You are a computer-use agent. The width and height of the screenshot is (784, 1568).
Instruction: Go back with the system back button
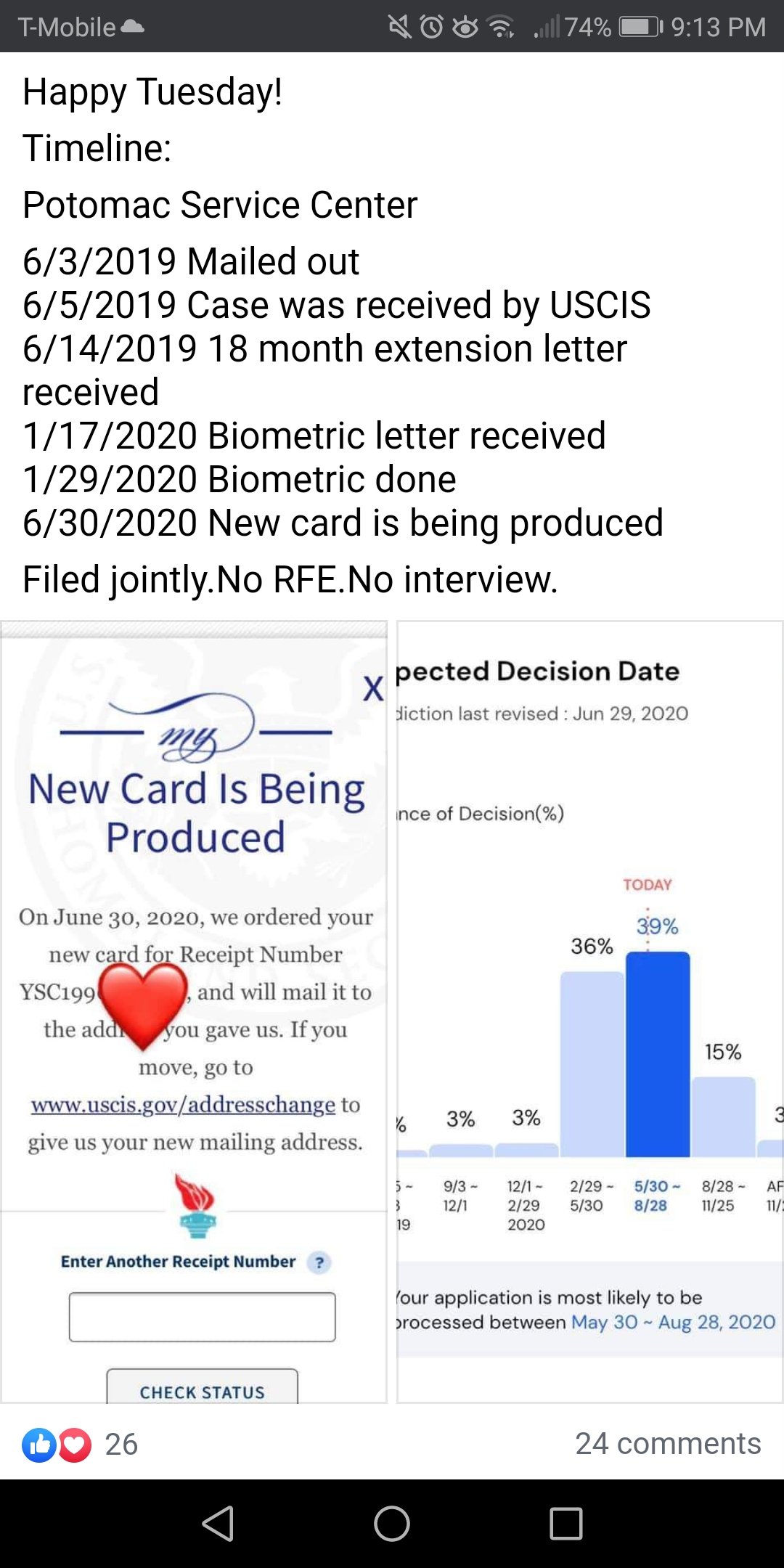point(218,1523)
